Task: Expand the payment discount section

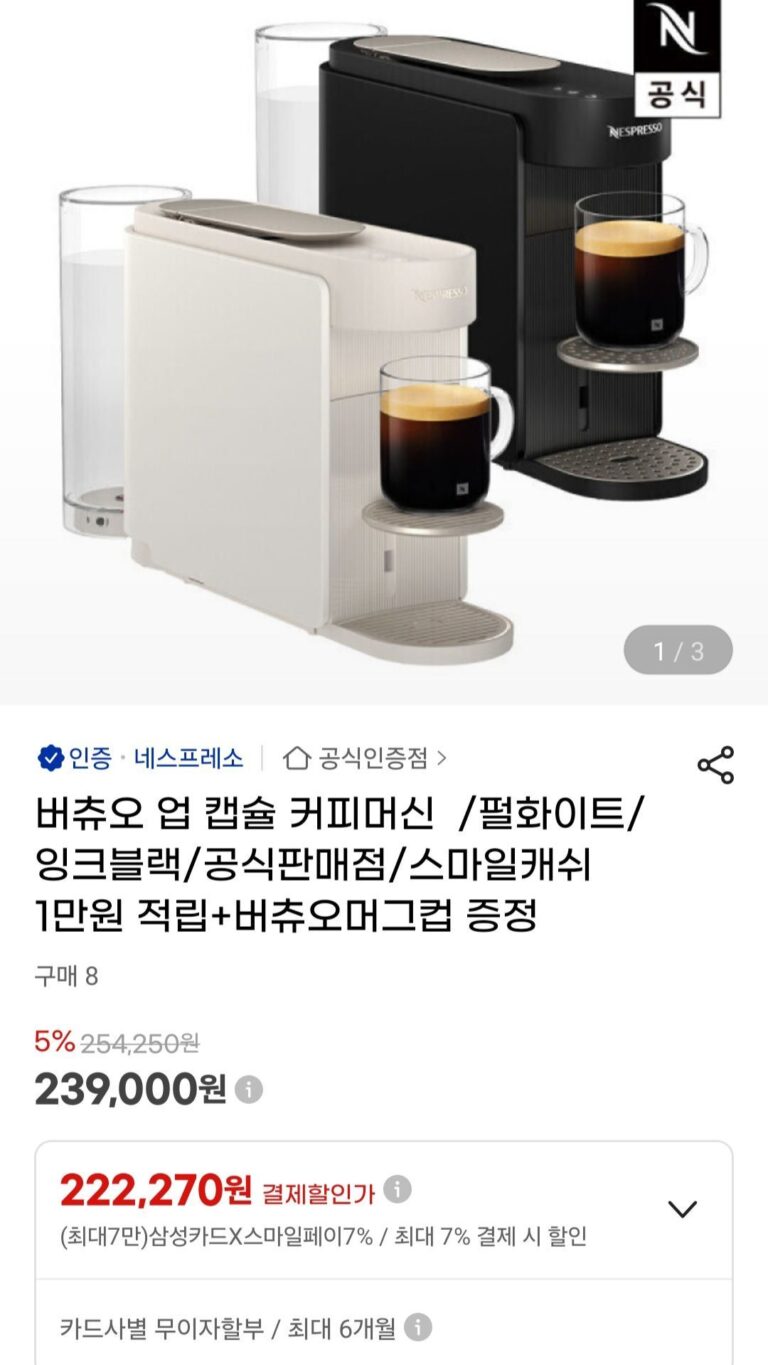Action: point(682,1209)
